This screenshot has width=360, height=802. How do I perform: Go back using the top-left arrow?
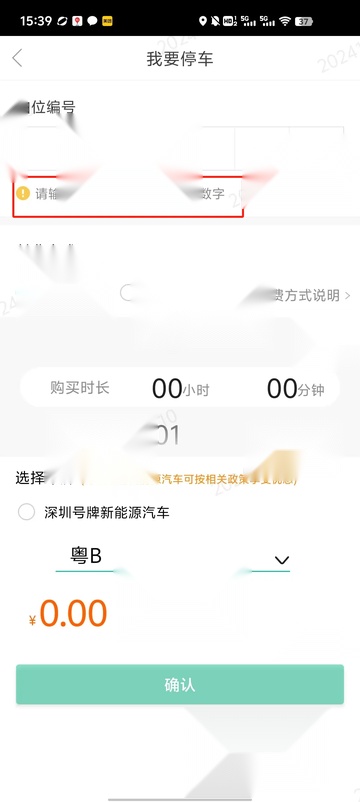tap(17, 58)
